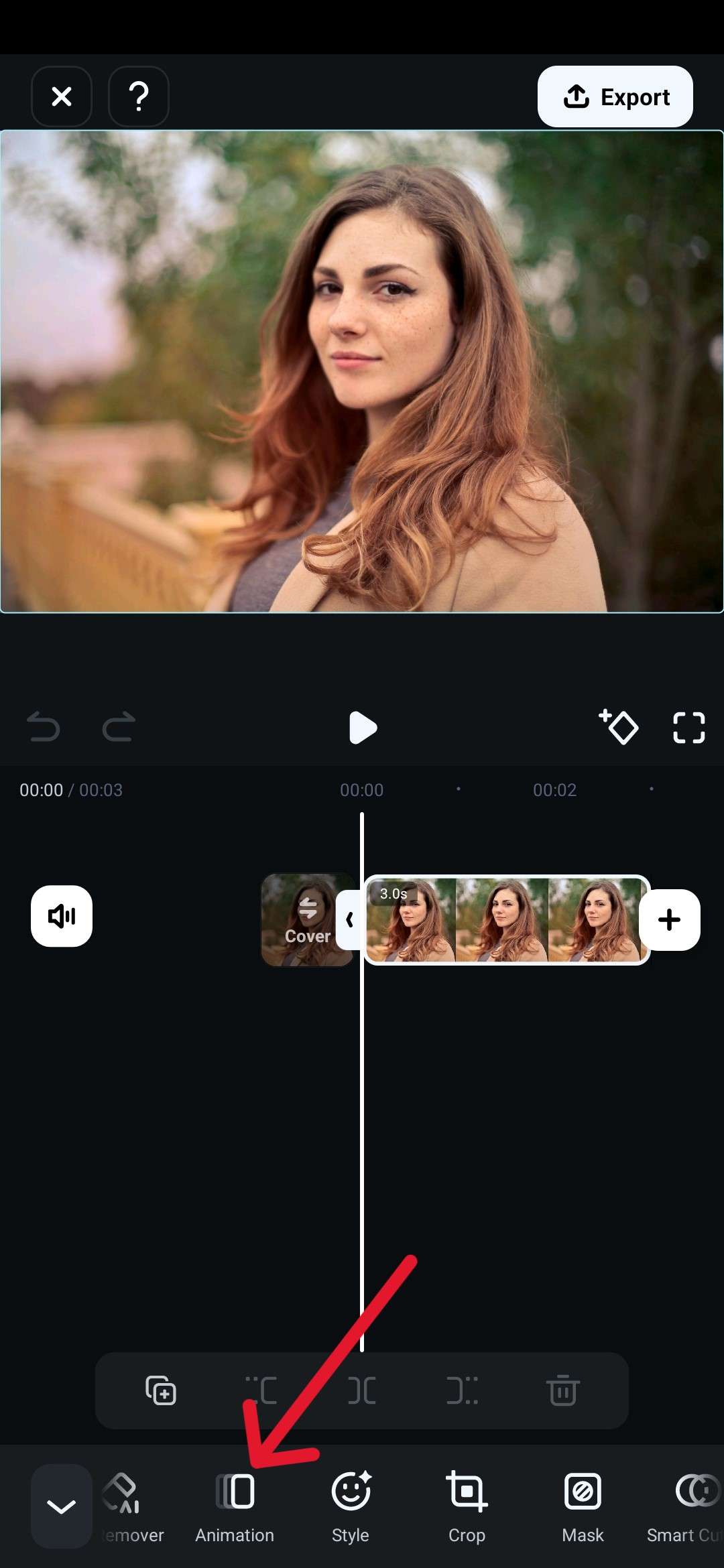Viewport: 724px width, 1568px height.
Task: Delete the selected clip
Action: [x=562, y=1390]
